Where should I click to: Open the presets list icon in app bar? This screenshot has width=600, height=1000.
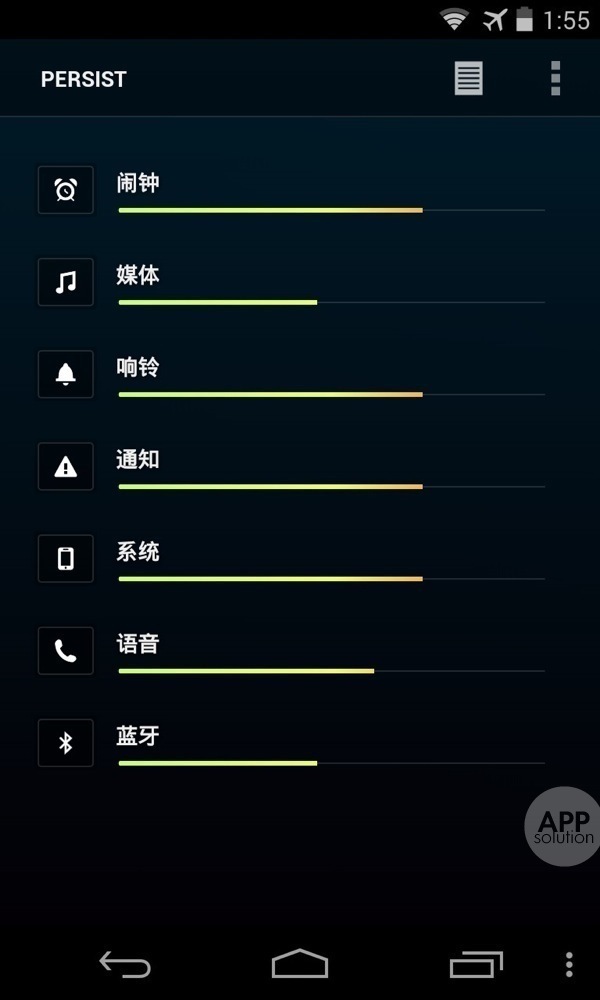(x=468, y=79)
